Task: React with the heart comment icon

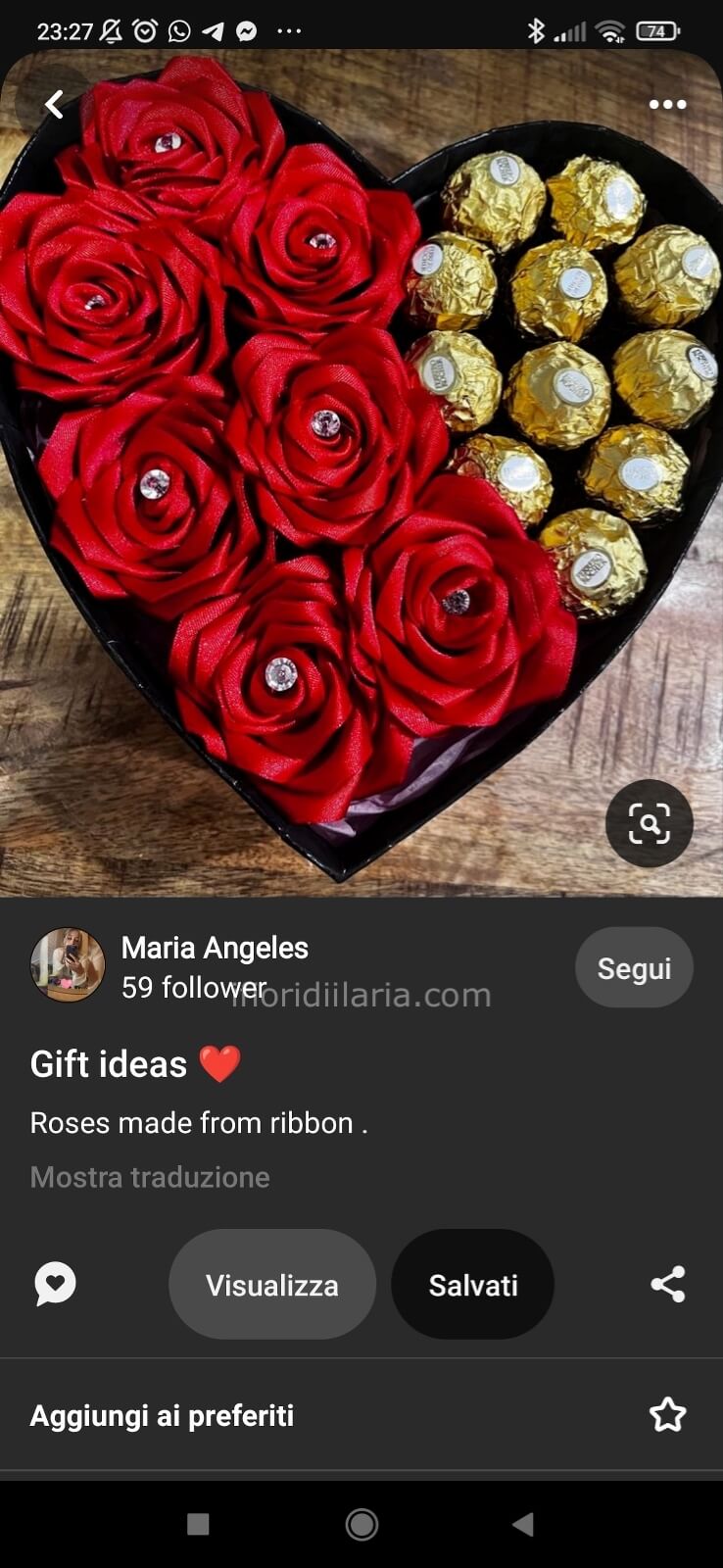Action: click(56, 1284)
